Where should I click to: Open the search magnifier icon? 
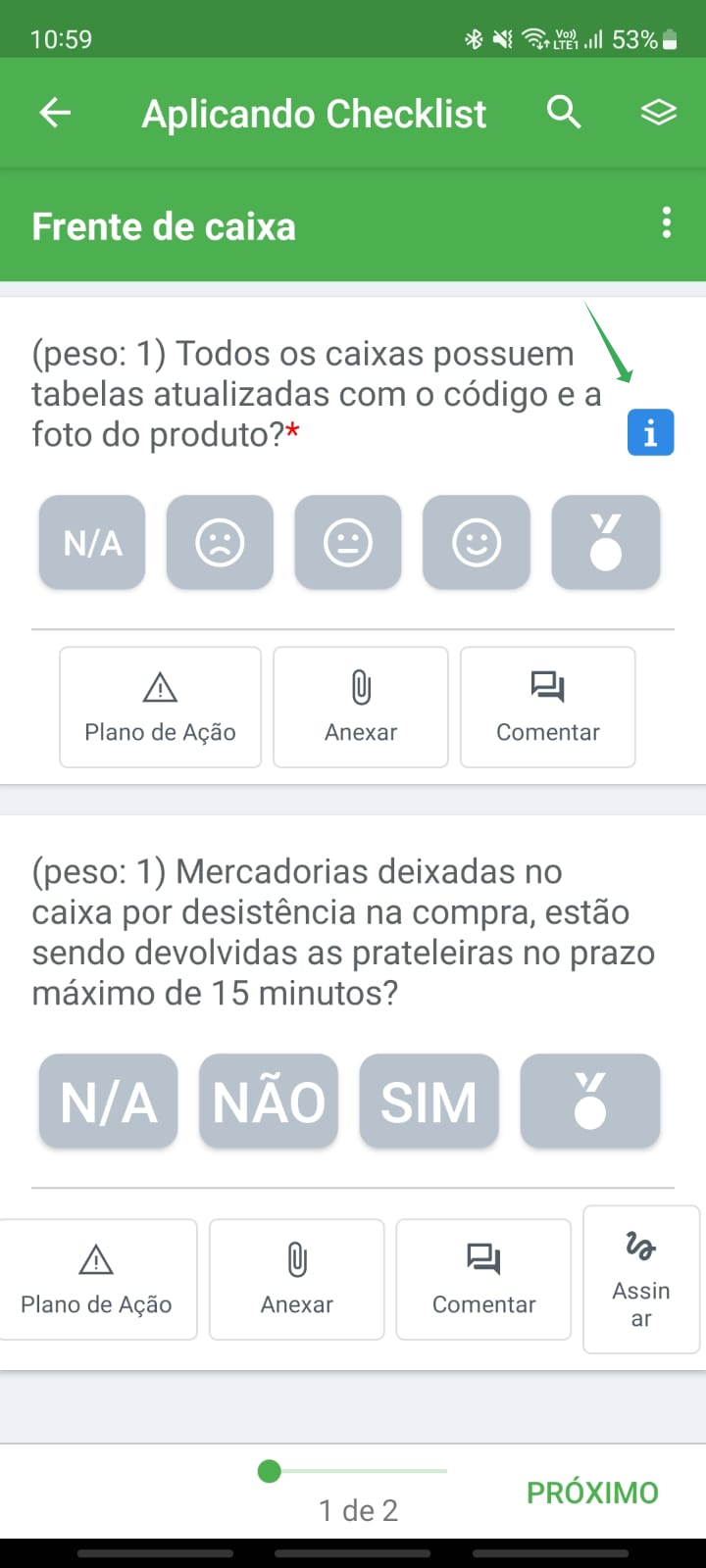(564, 114)
